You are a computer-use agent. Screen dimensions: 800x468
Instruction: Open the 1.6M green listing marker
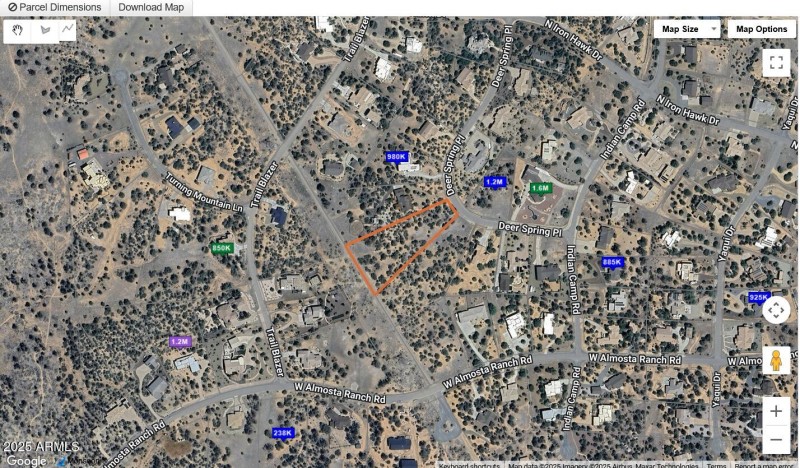pos(540,188)
